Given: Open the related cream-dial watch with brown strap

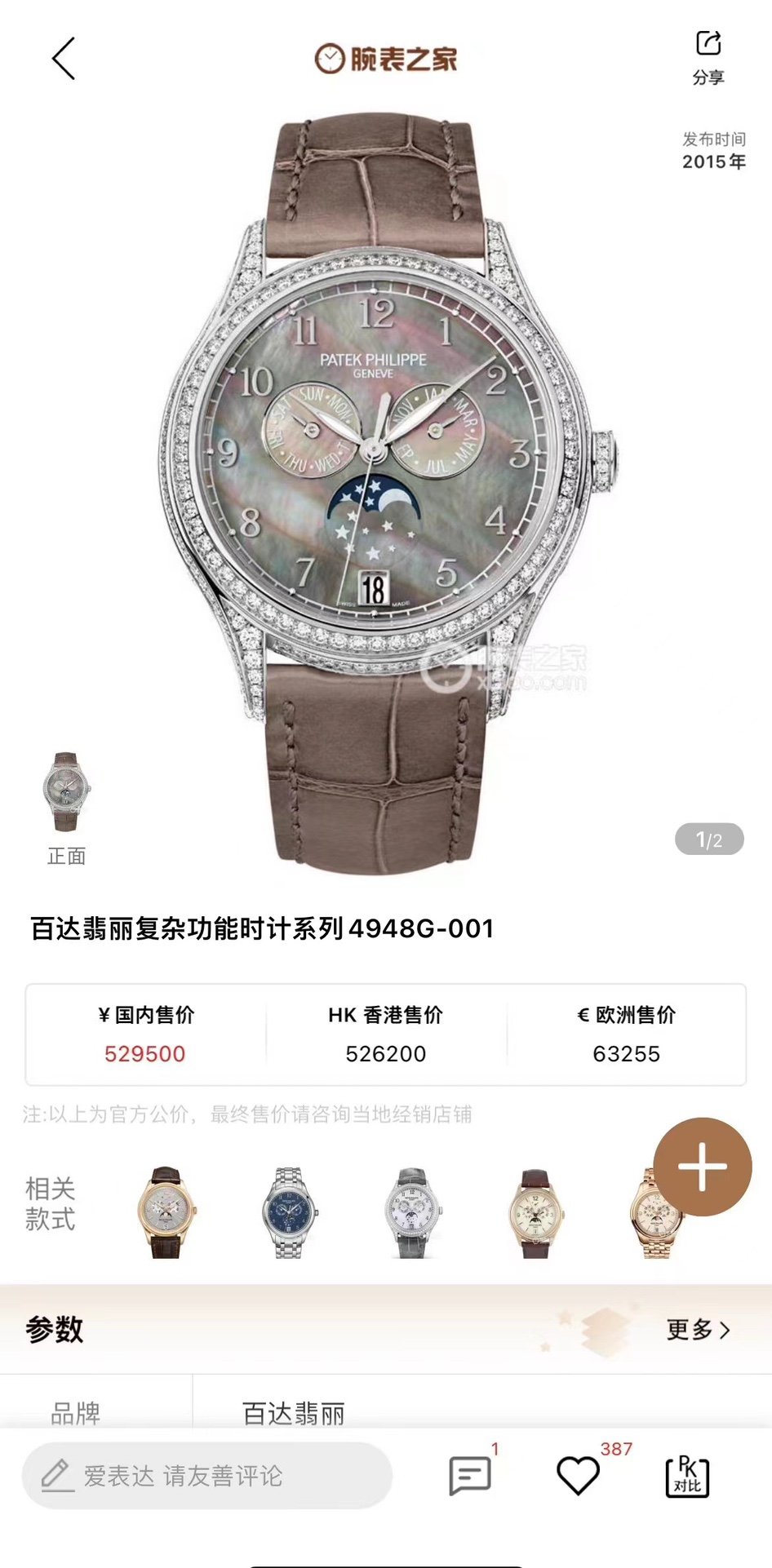Looking at the screenshot, I should [535, 1212].
